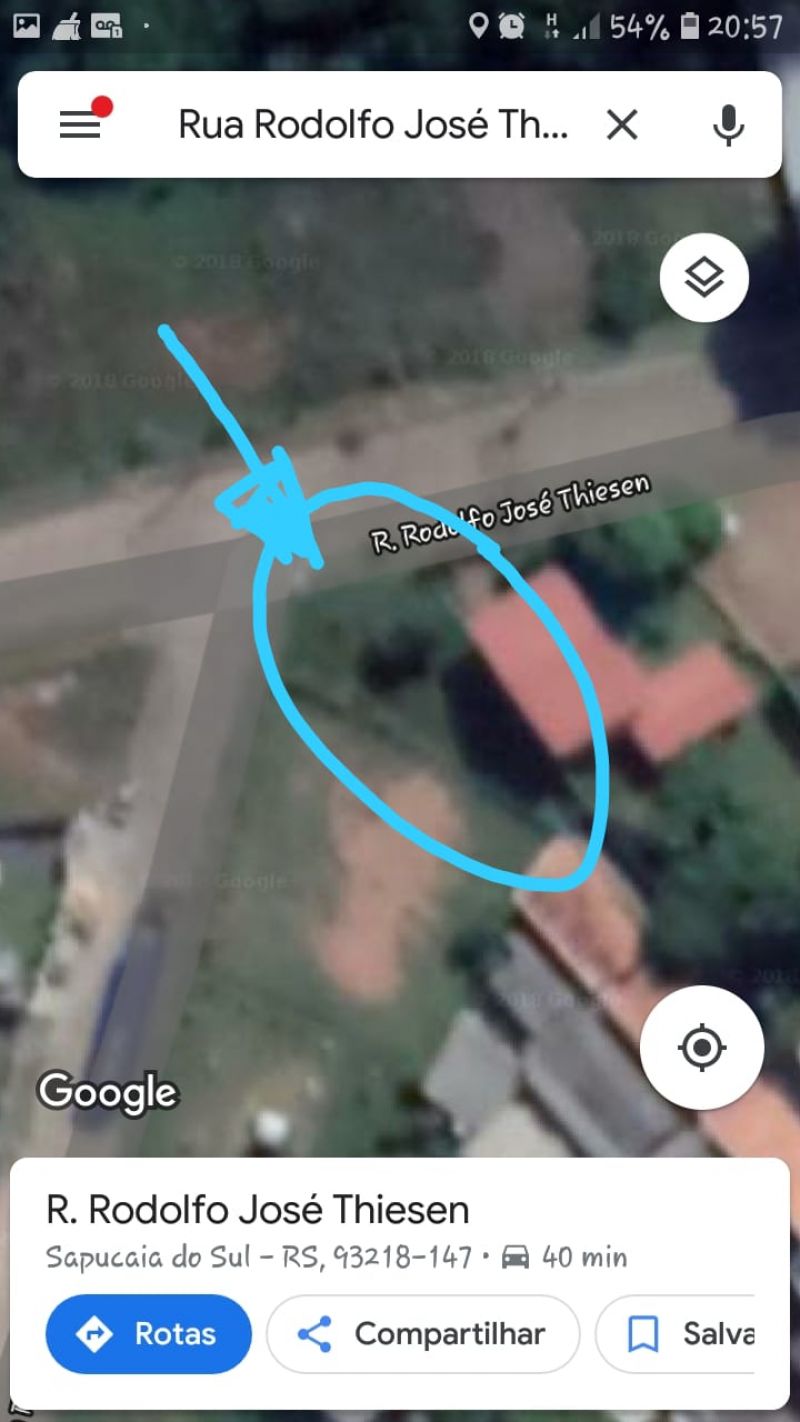800x1422 pixels.
Task: Tap the share icon beside Compartilhar
Action: tap(314, 1333)
